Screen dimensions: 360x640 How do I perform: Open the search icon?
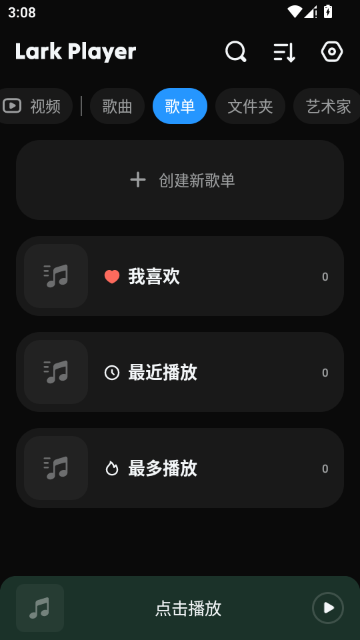tap(236, 52)
